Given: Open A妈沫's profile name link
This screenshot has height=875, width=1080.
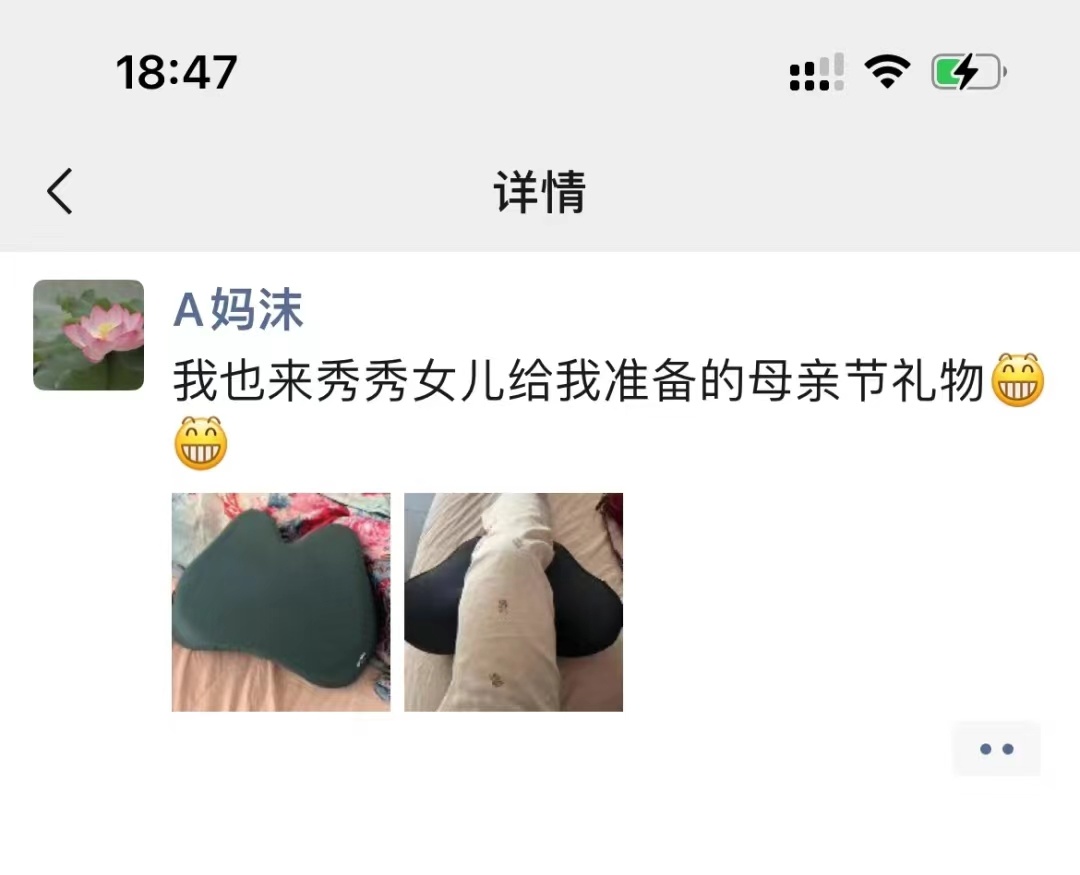Looking at the screenshot, I should coord(238,310).
